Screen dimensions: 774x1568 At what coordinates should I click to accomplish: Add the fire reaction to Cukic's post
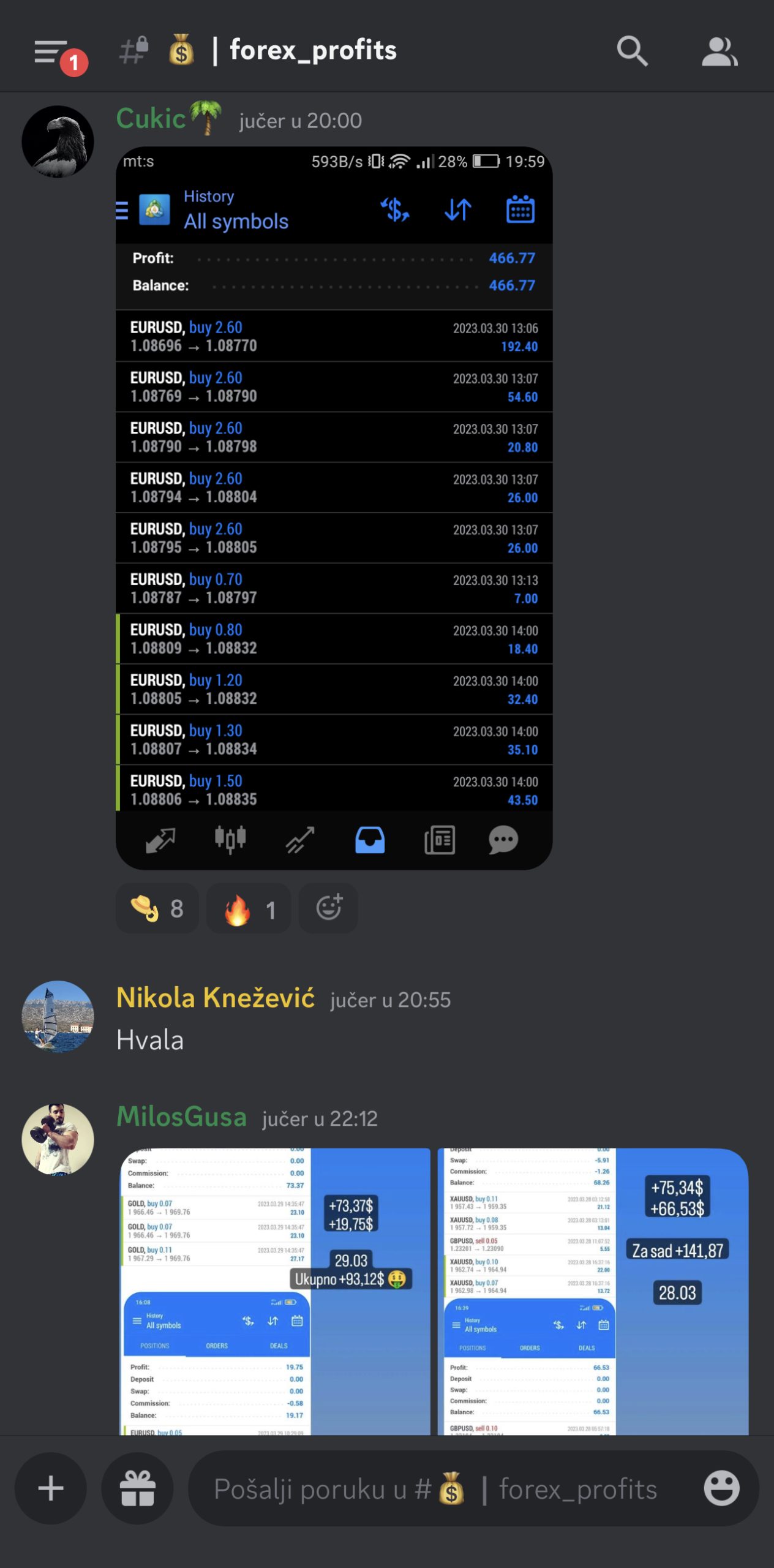(x=248, y=910)
